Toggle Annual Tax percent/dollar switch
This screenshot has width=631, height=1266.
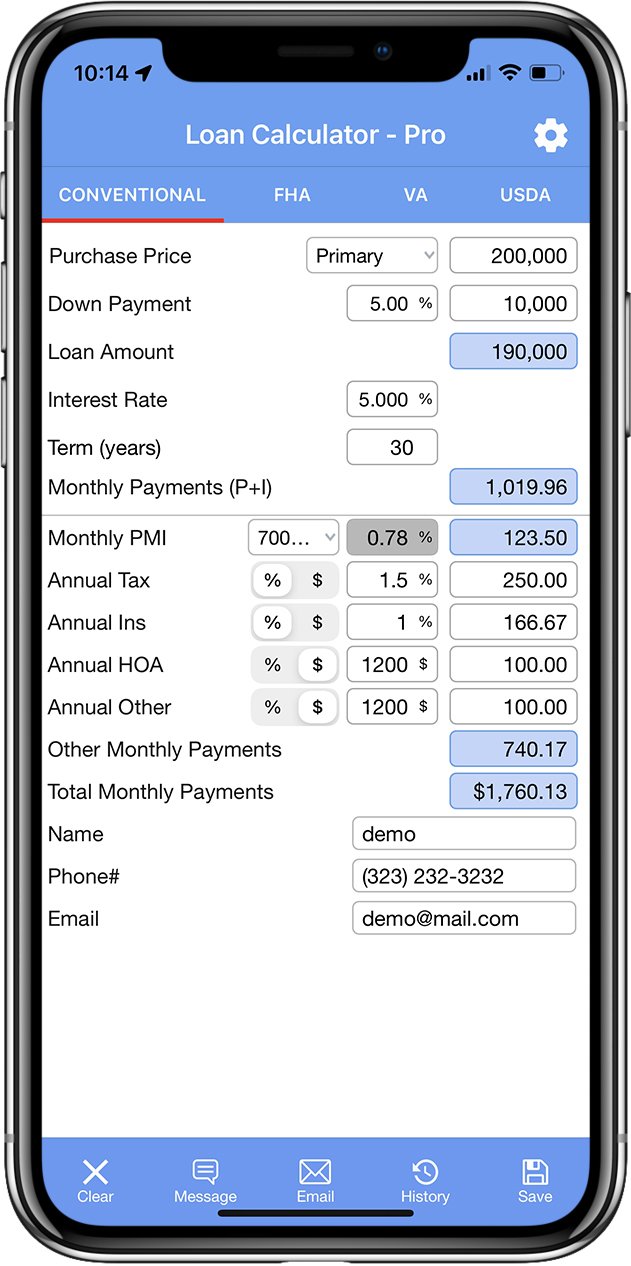click(x=294, y=580)
